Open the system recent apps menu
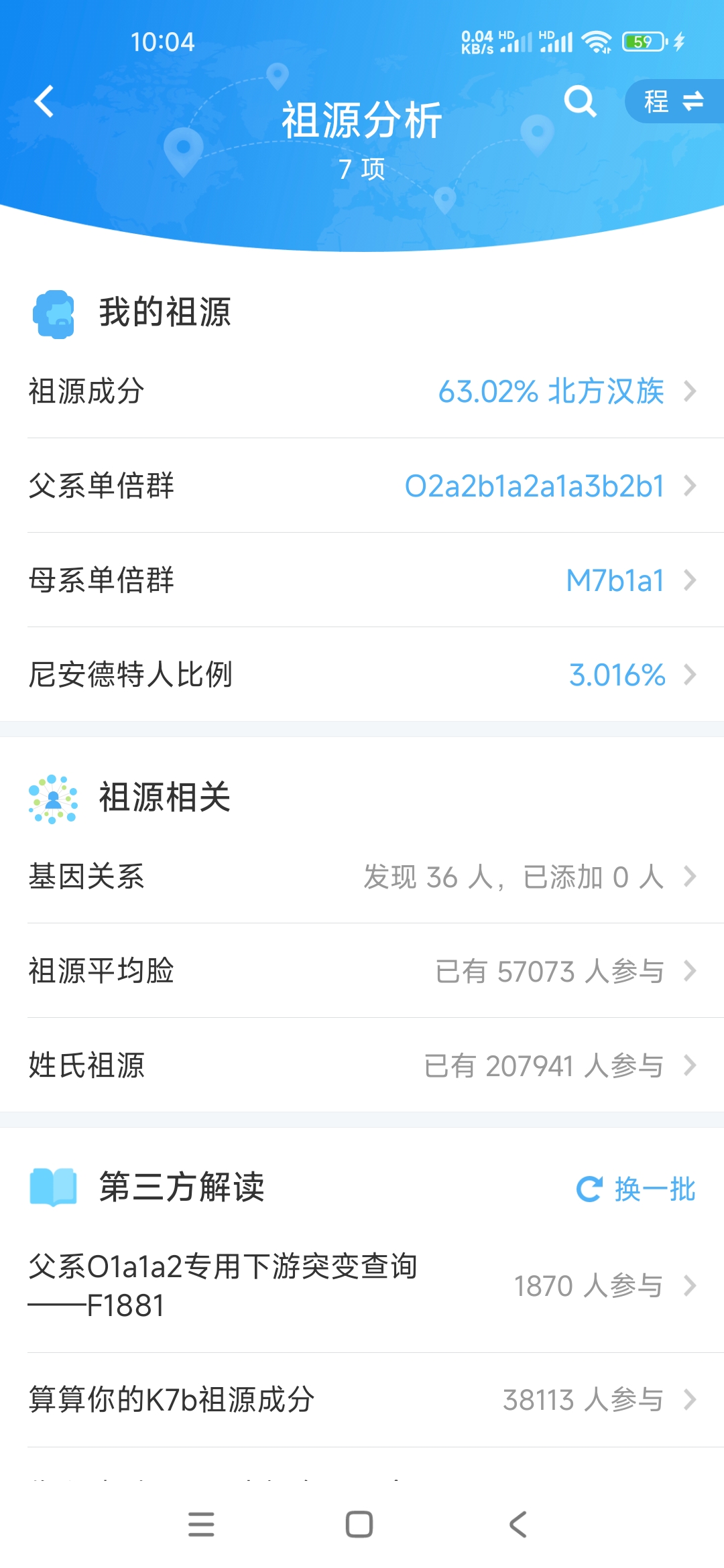 (x=201, y=1524)
